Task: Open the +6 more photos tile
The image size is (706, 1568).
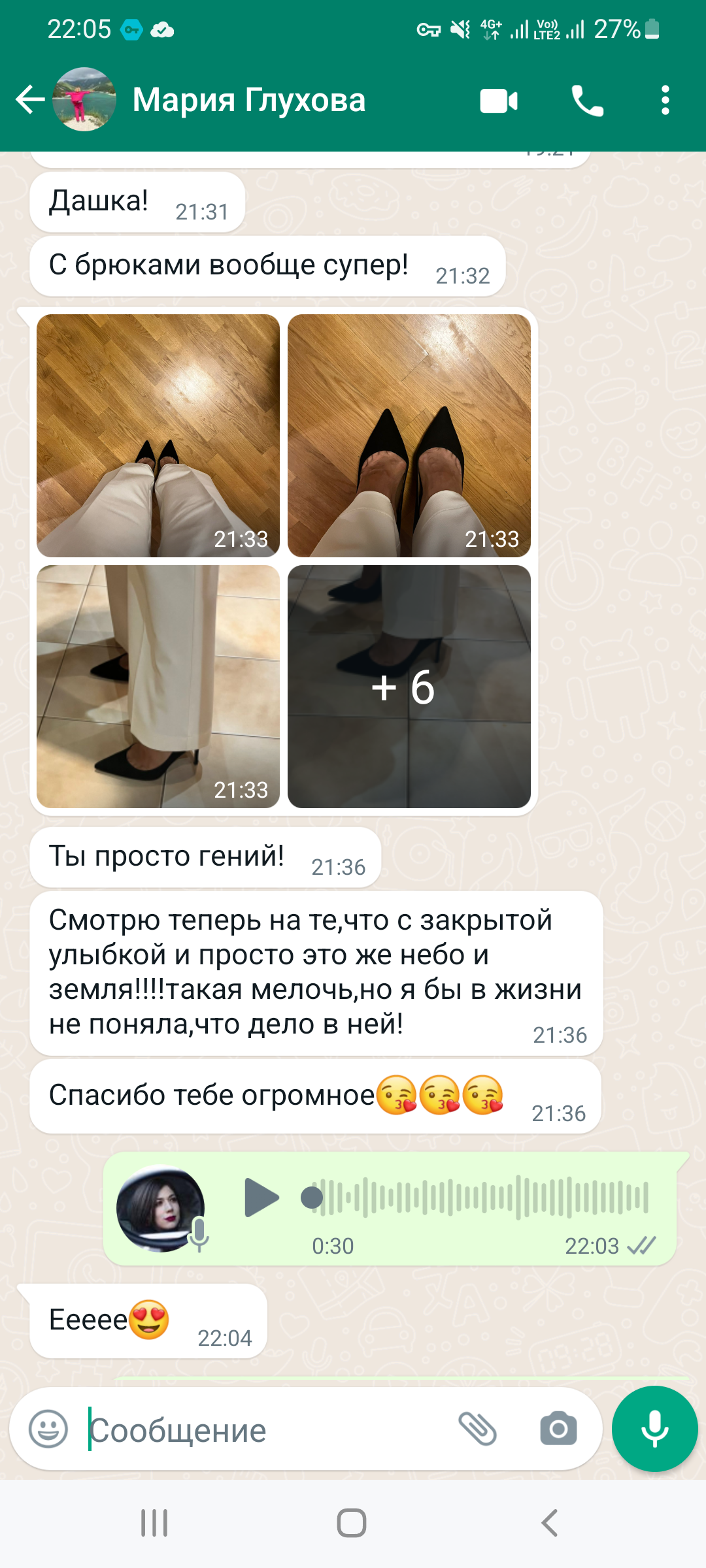Action: point(409,687)
